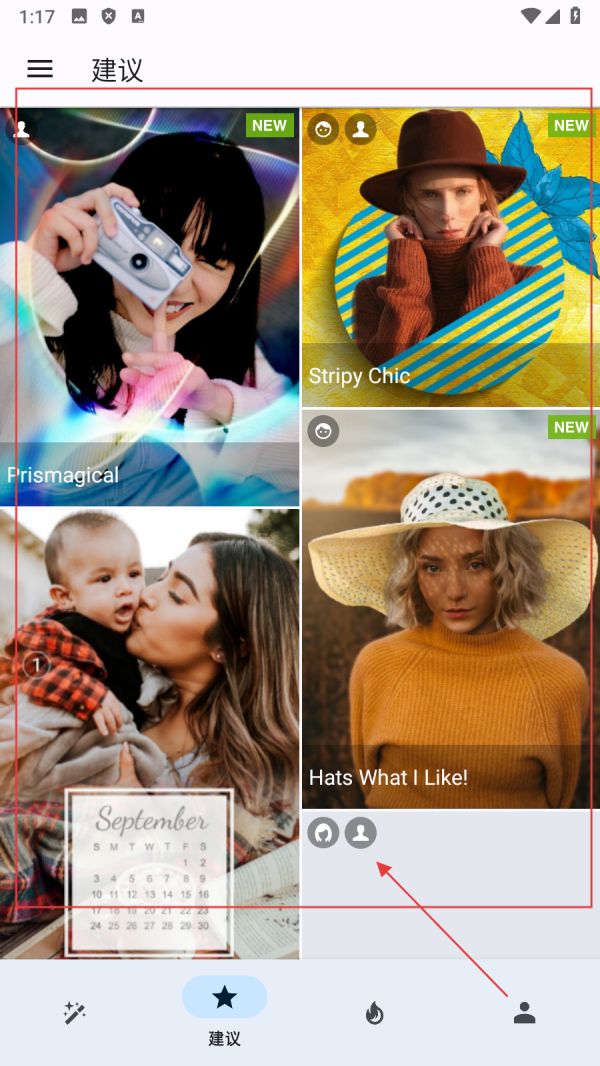Viewport: 600px width, 1066px height.
Task: Open the Hats What I Like! tile
Action: tap(450, 610)
